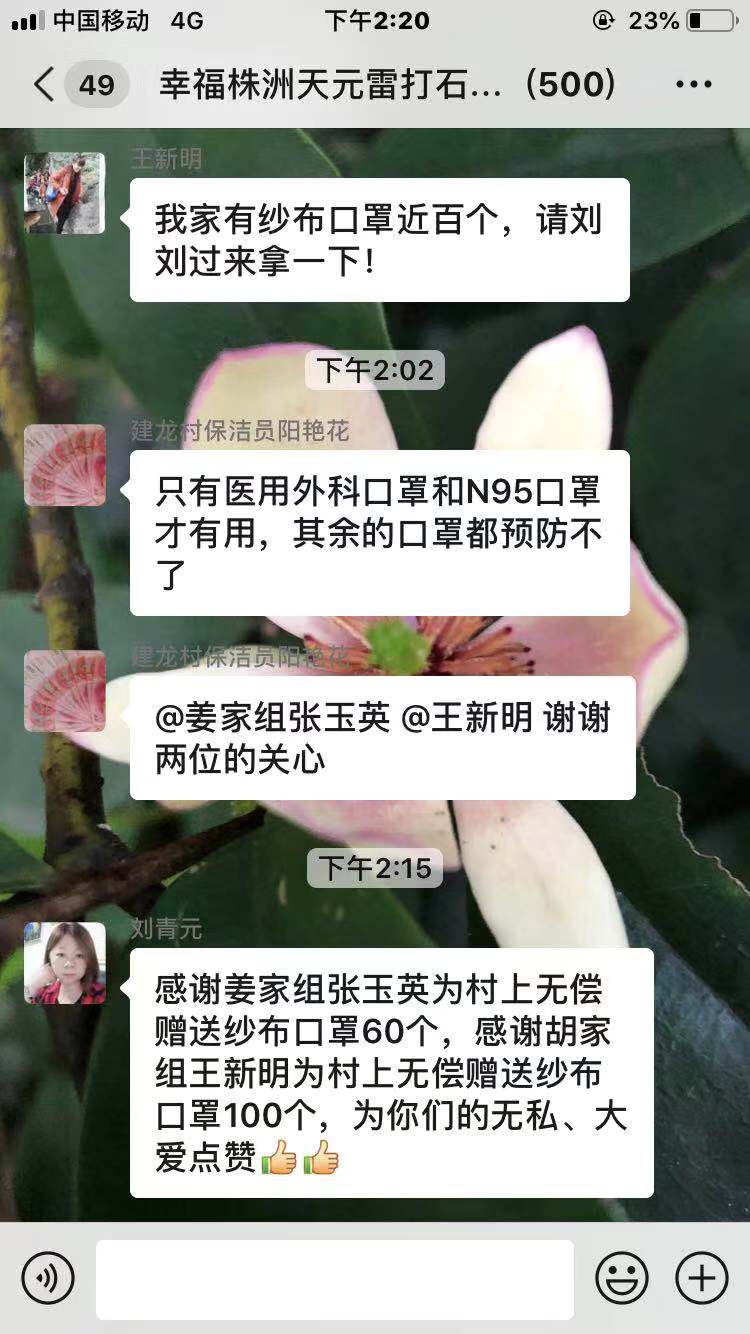Open the group chat overflow menu
Screen dimensions: 750x1334
click(693, 85)
